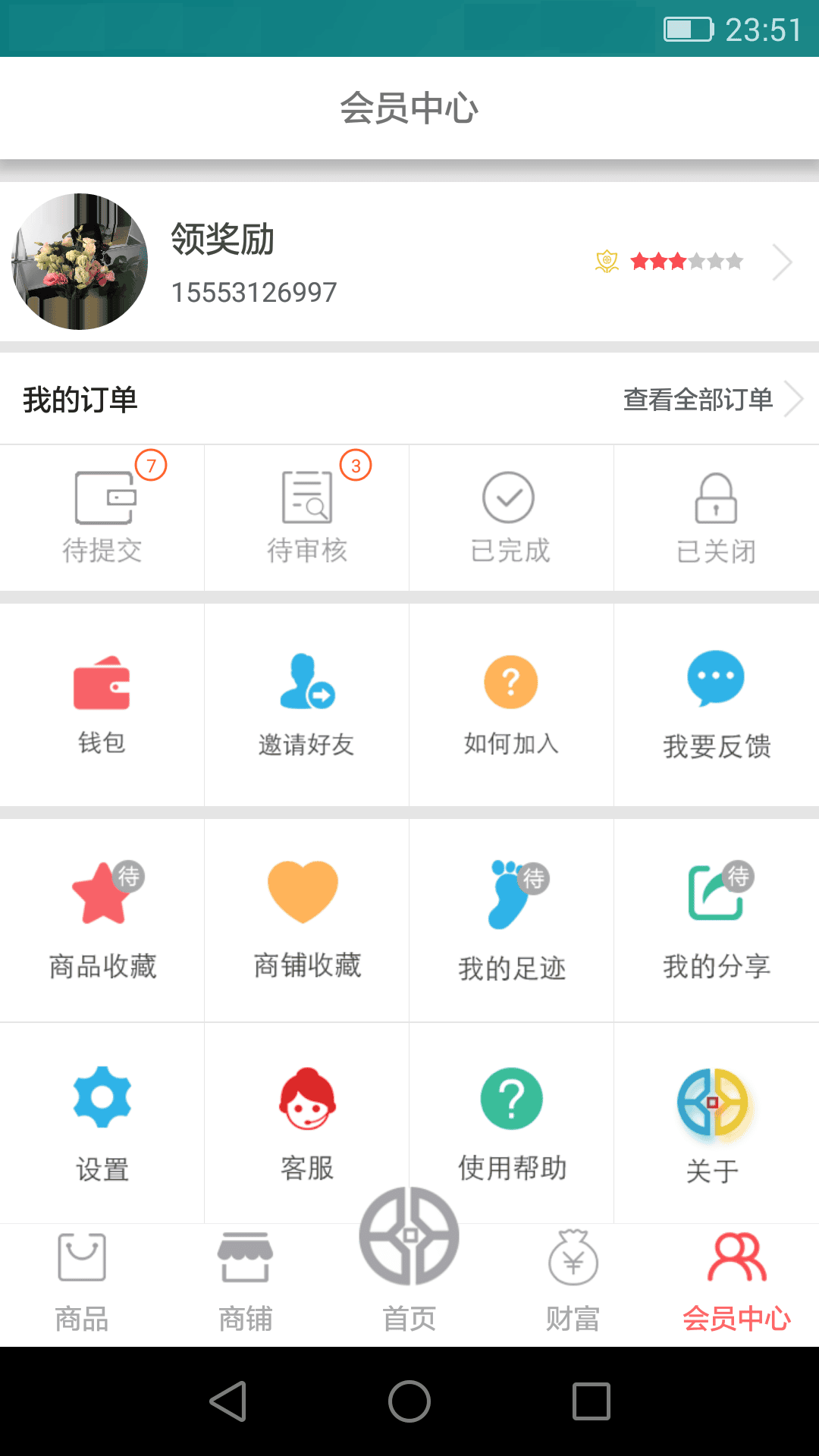Open orders awaiting review (待审核)
Viewport: 819px width, 1456px height.
(306, 516)
